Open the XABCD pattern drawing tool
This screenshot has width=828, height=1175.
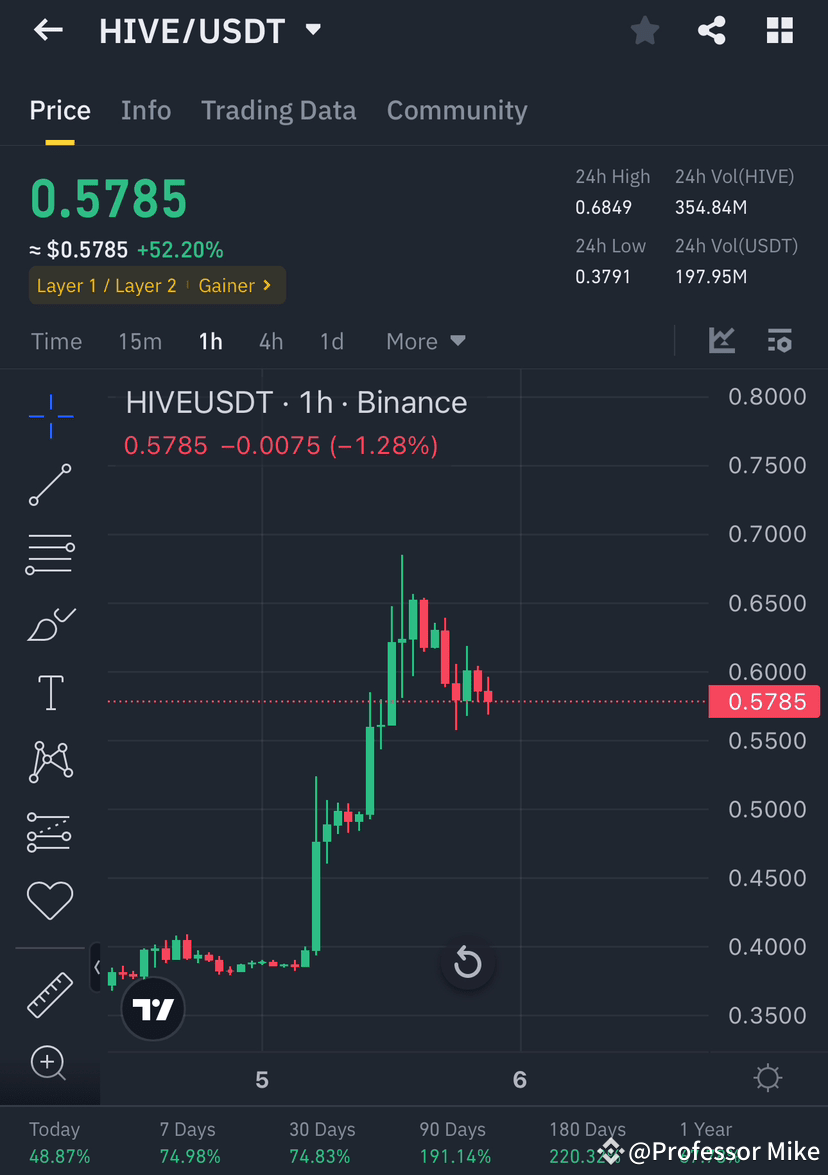[50, 761]
